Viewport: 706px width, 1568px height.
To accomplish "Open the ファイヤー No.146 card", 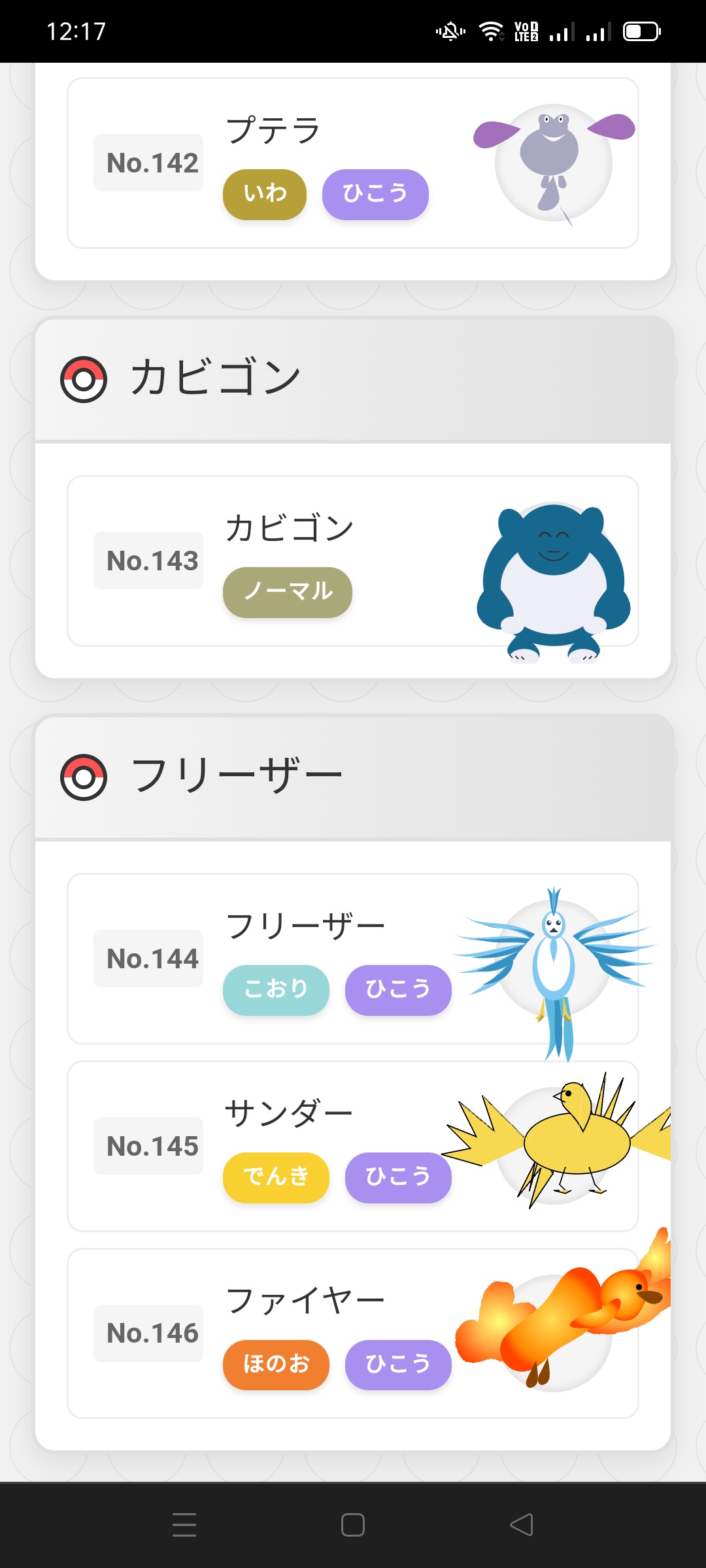I will point(353,1333).
